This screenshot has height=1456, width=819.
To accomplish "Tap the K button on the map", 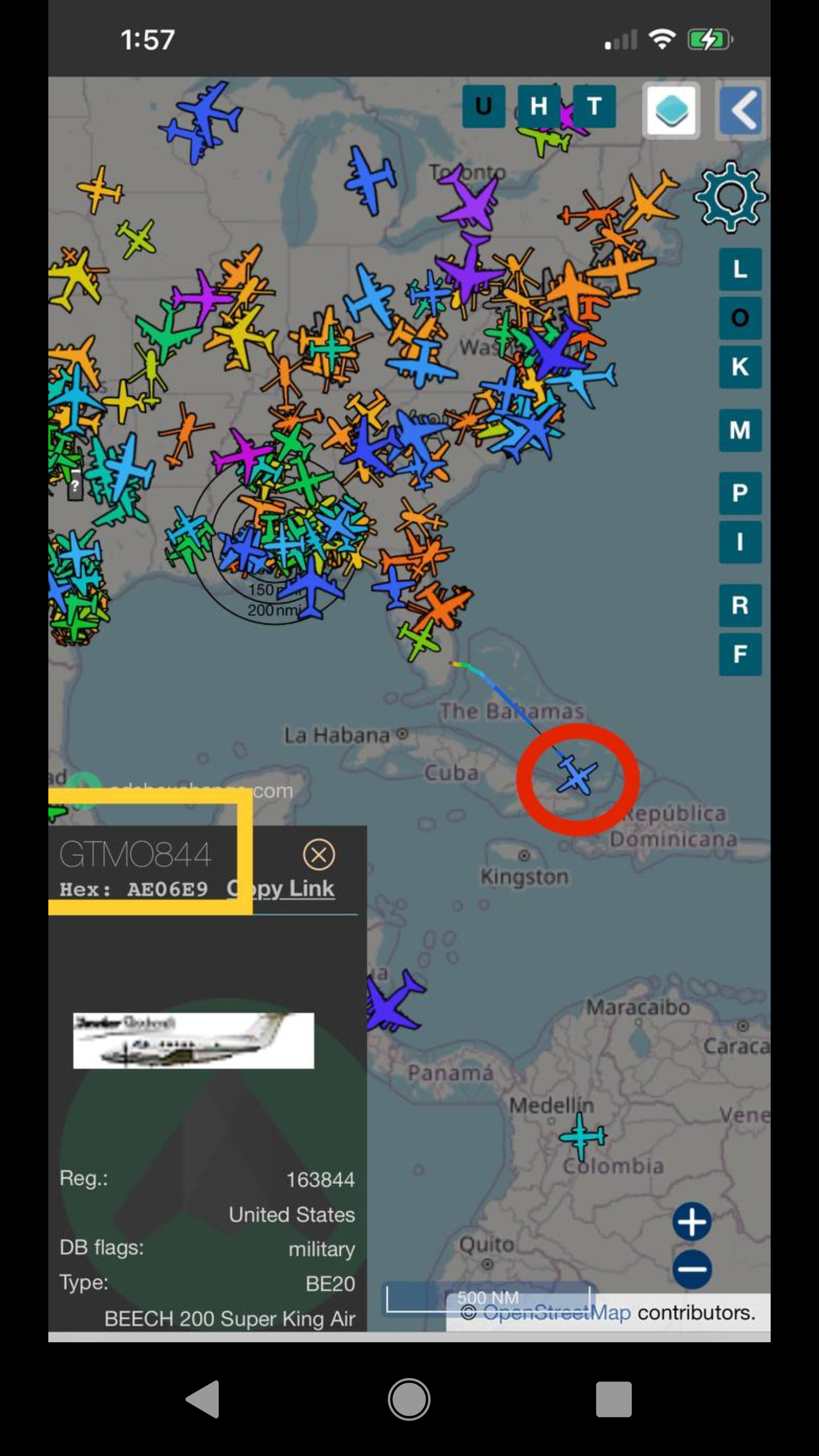I will (x=740, y=367).
